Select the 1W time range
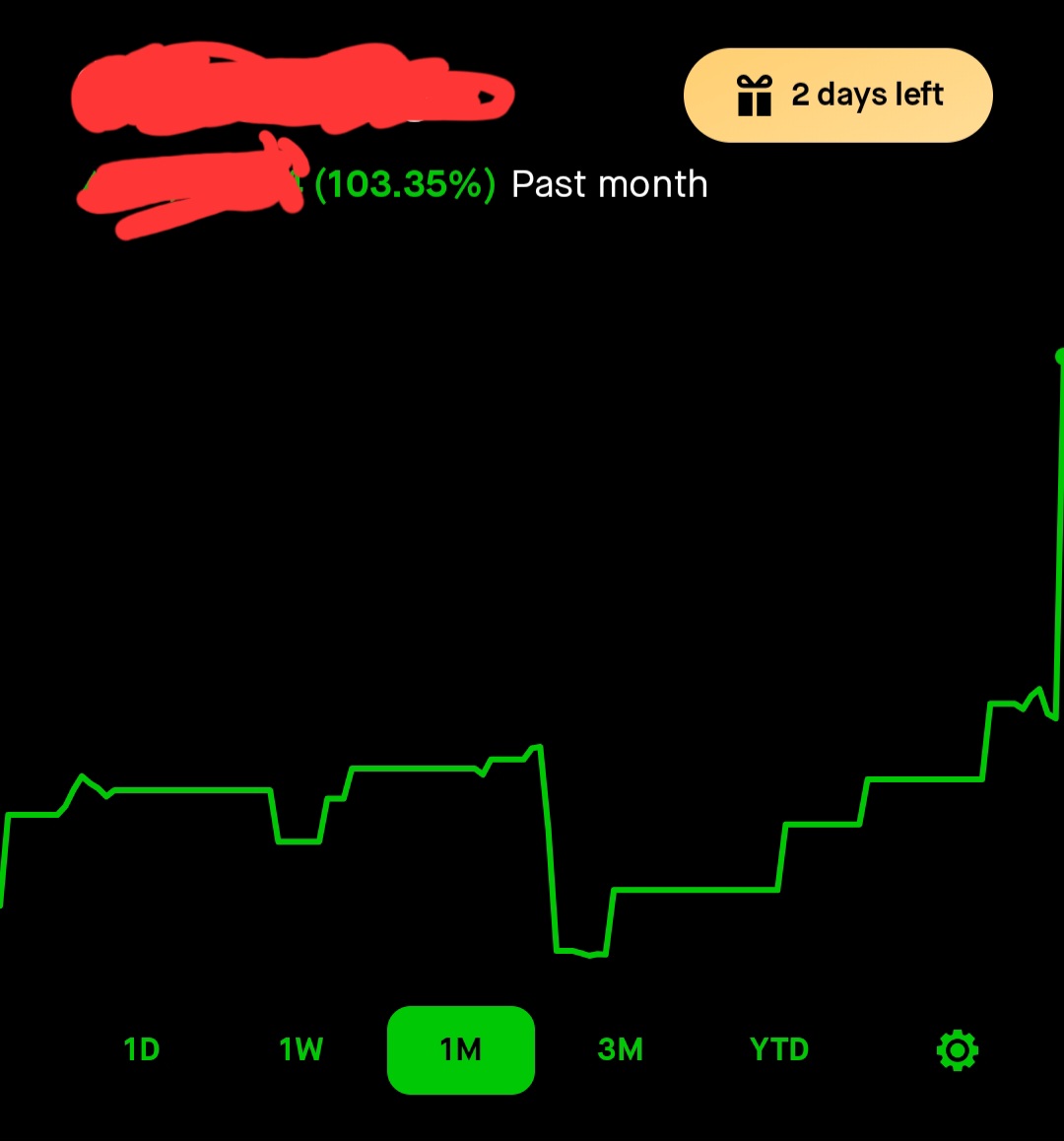 (301, 1049)
